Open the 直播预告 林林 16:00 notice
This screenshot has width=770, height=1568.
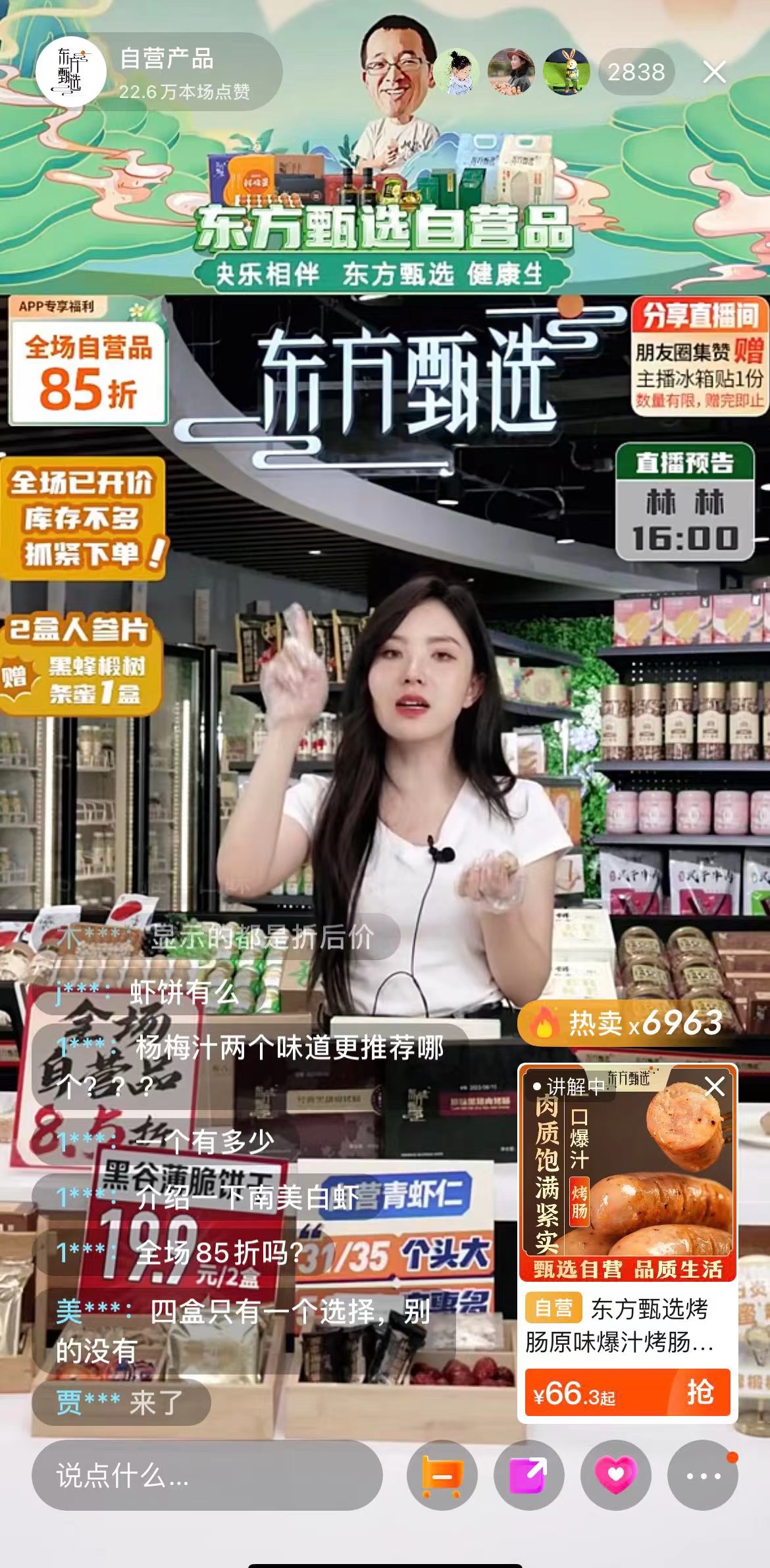[x=684, y=501]
